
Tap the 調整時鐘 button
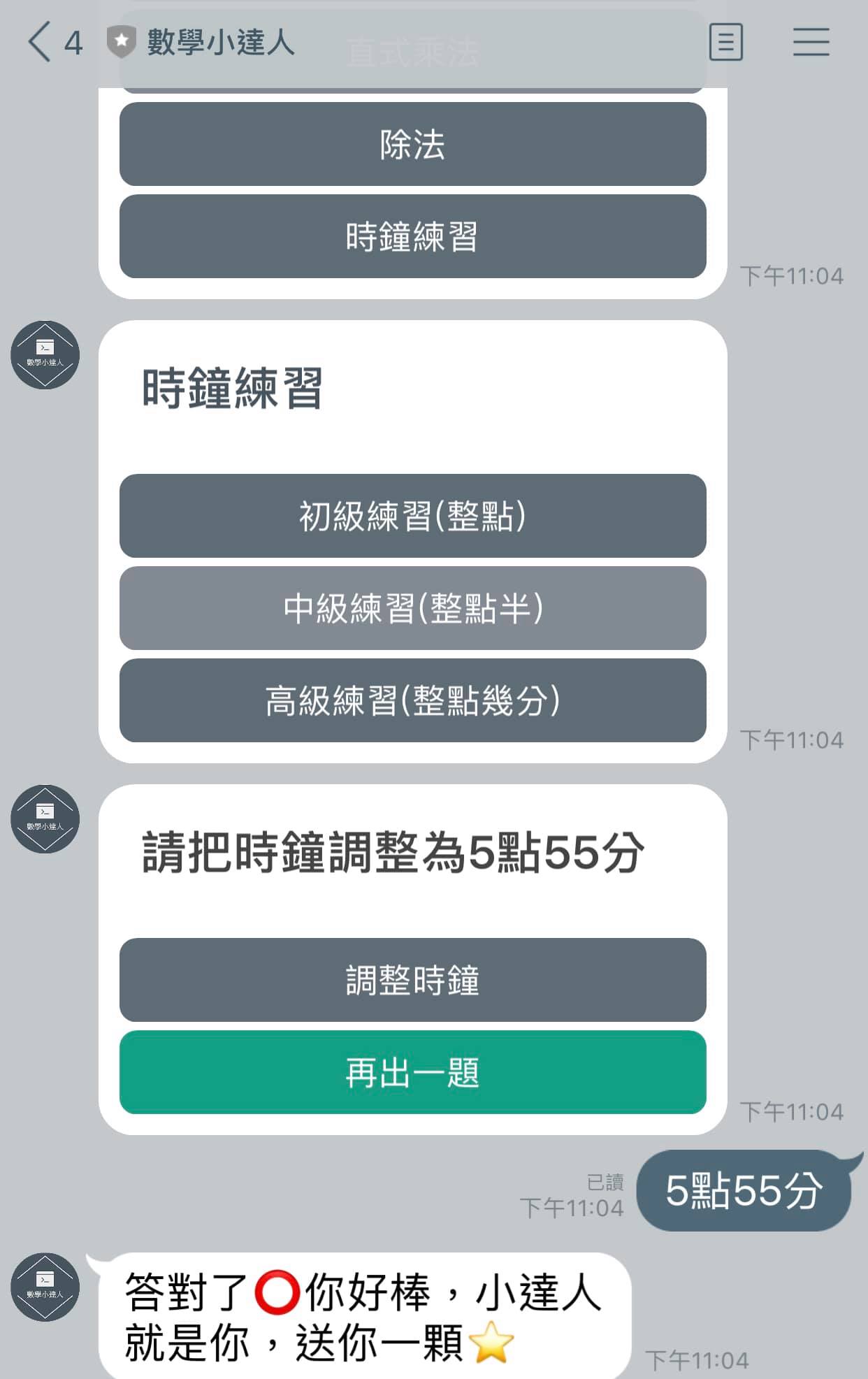(x=412, y=980)
